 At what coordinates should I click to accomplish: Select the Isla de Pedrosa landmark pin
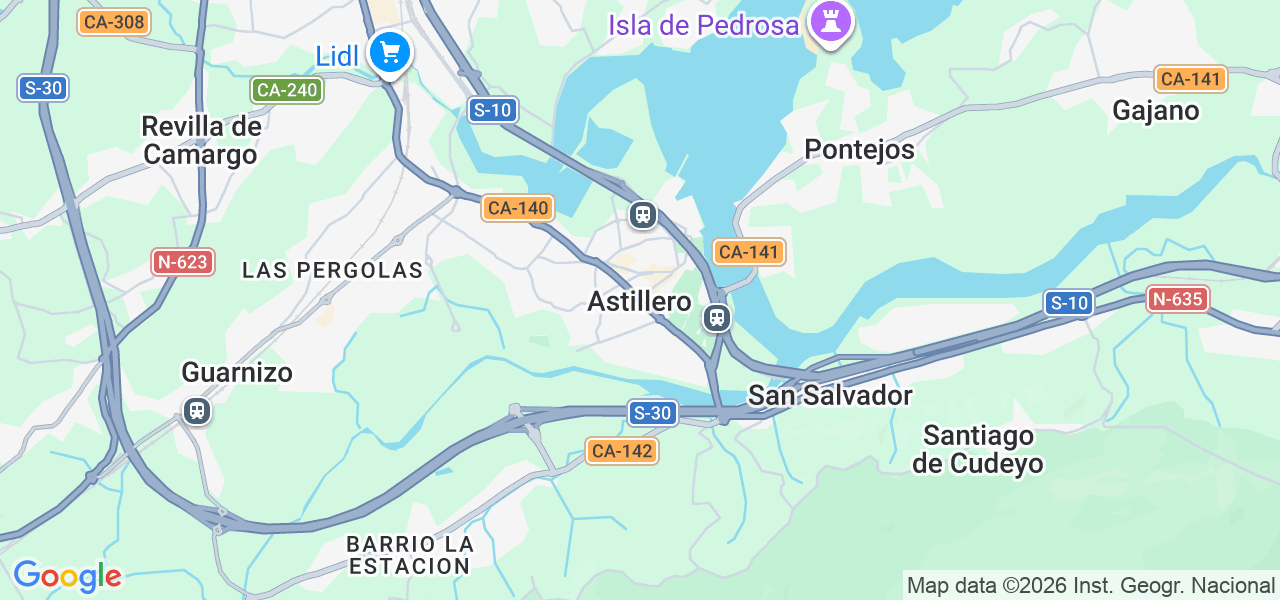pyautogui.click(x=830, y=20)
